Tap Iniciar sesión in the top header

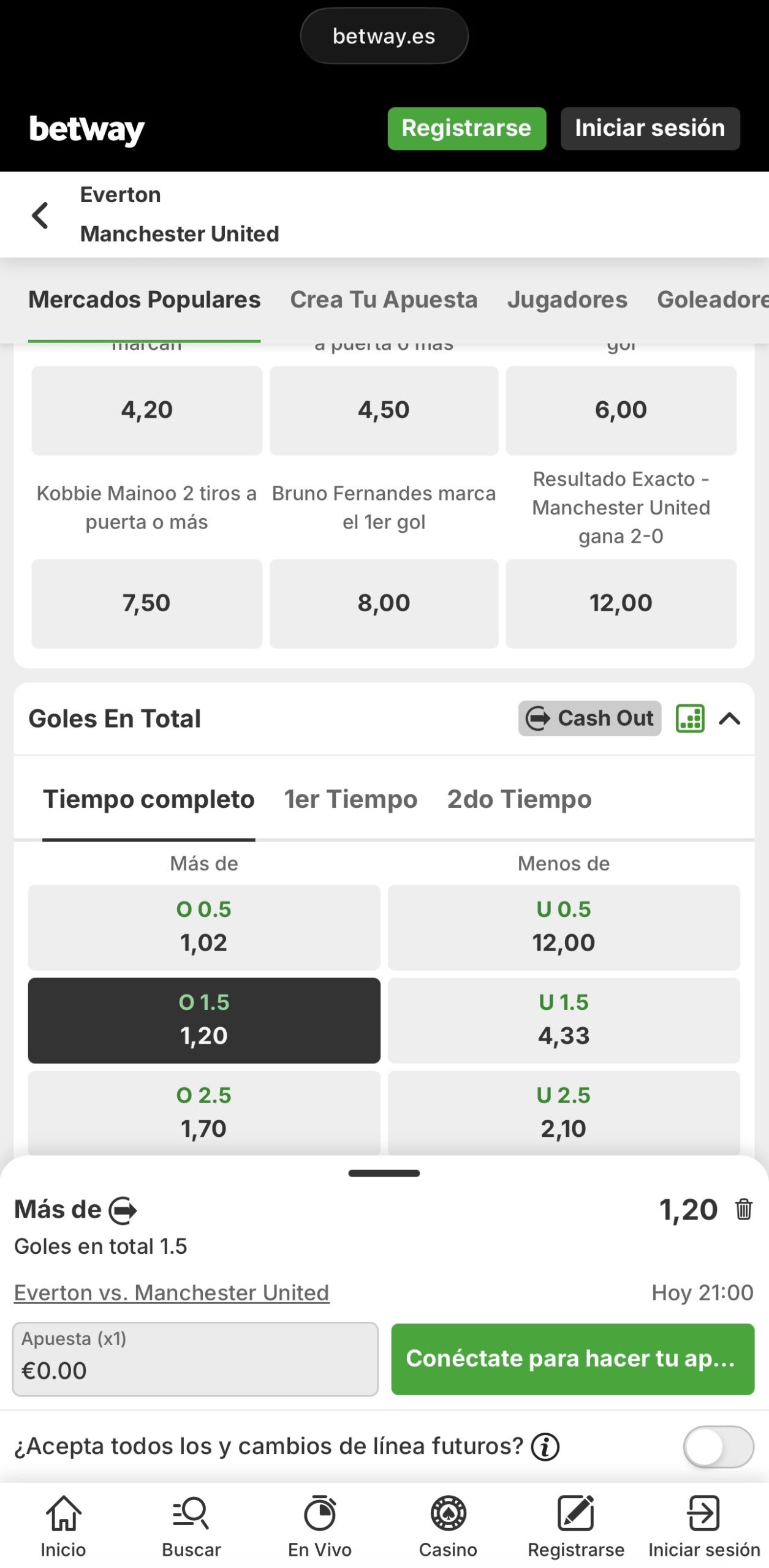pos(650,129)
